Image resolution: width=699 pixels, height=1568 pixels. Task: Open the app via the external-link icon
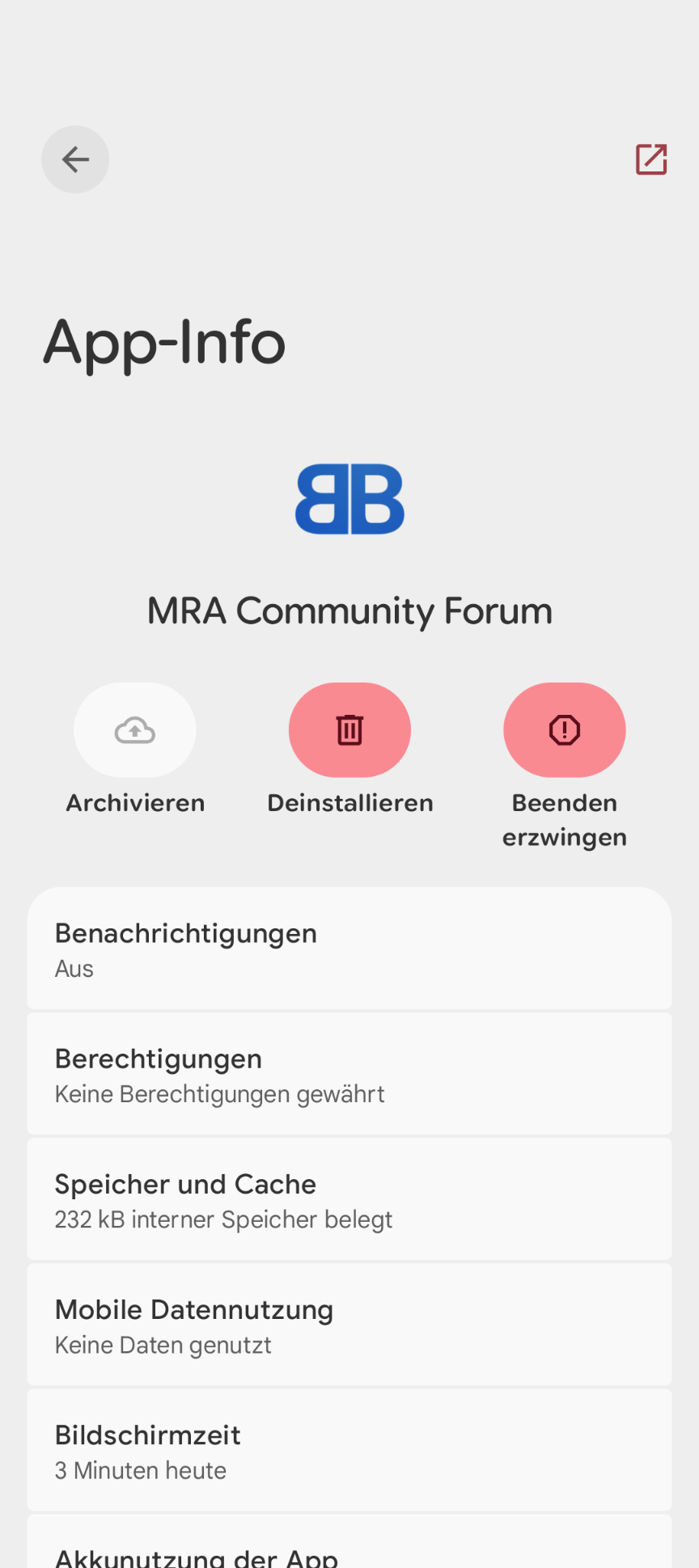(650, 159)
